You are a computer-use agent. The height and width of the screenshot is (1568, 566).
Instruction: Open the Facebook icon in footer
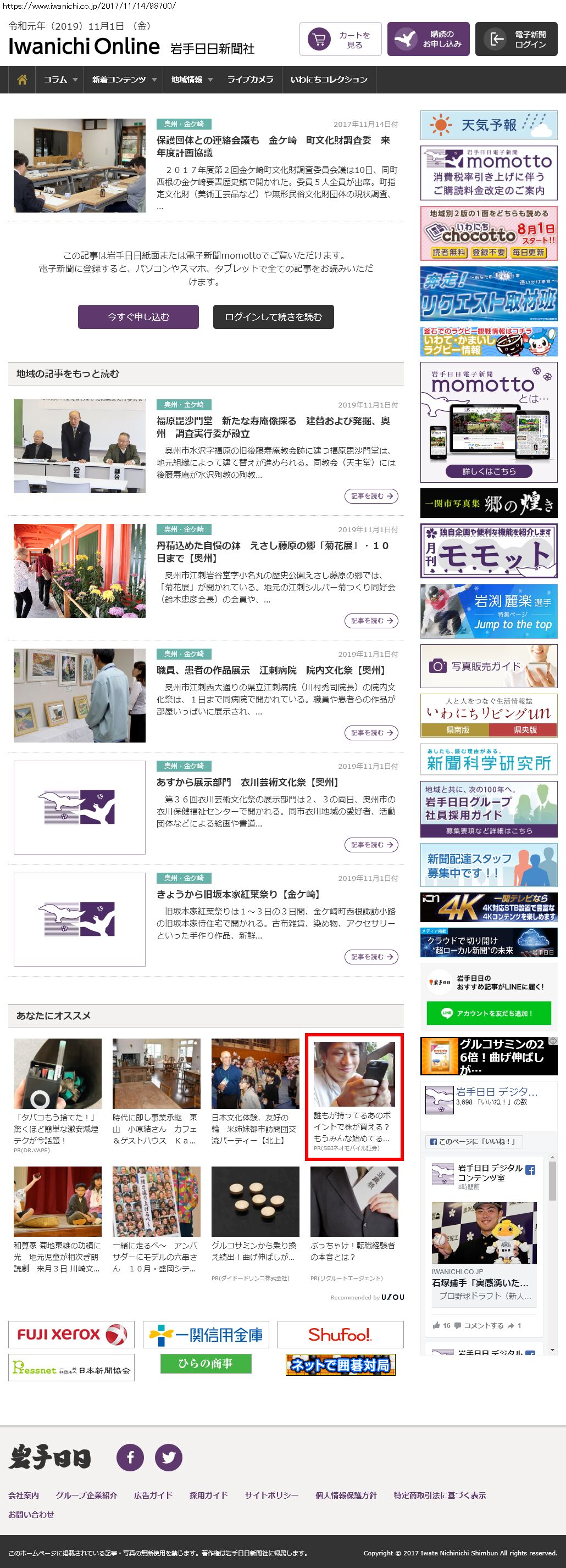130,1457
